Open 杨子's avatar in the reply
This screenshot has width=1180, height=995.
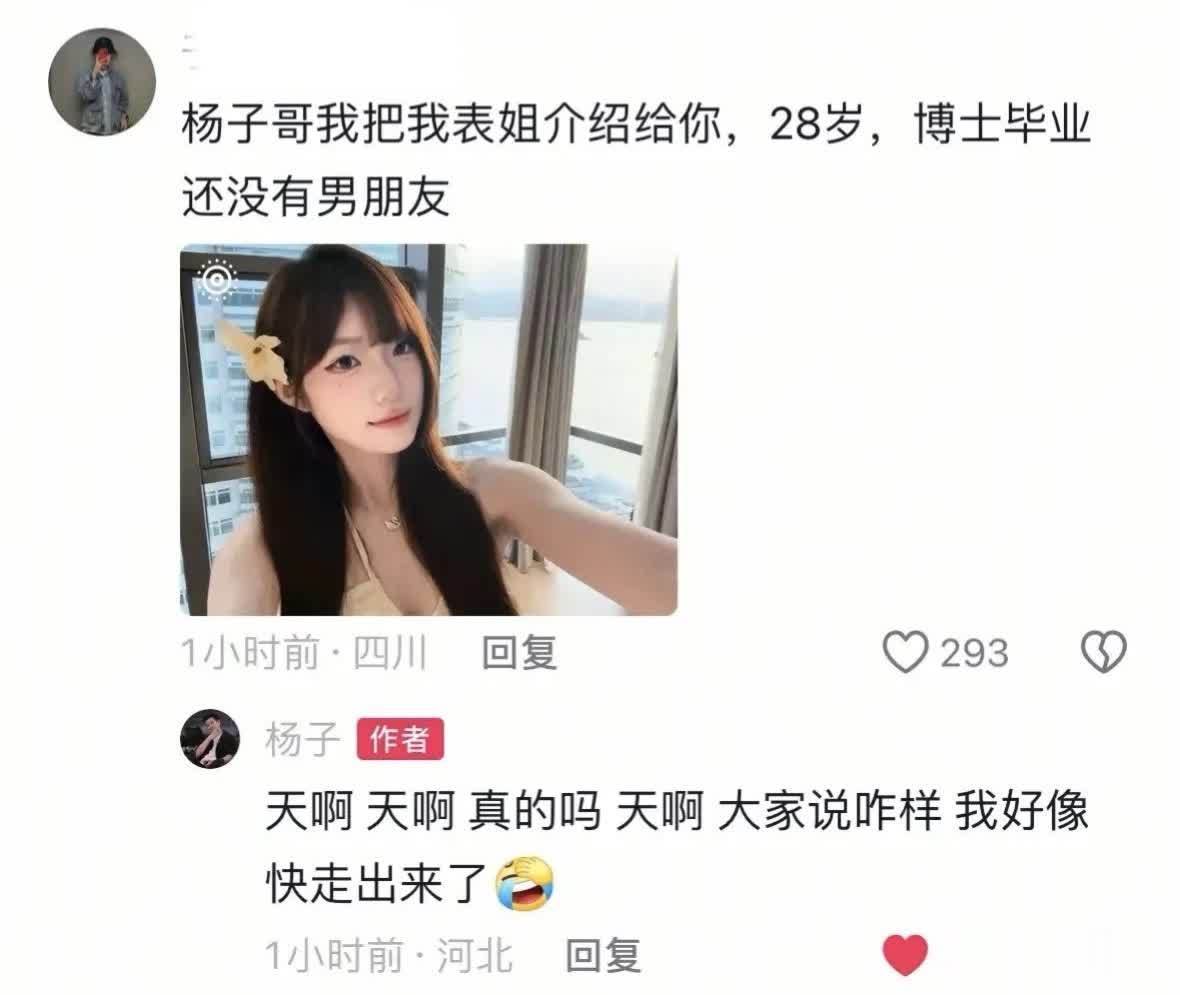pyautogui.click(x=210, y=739)
